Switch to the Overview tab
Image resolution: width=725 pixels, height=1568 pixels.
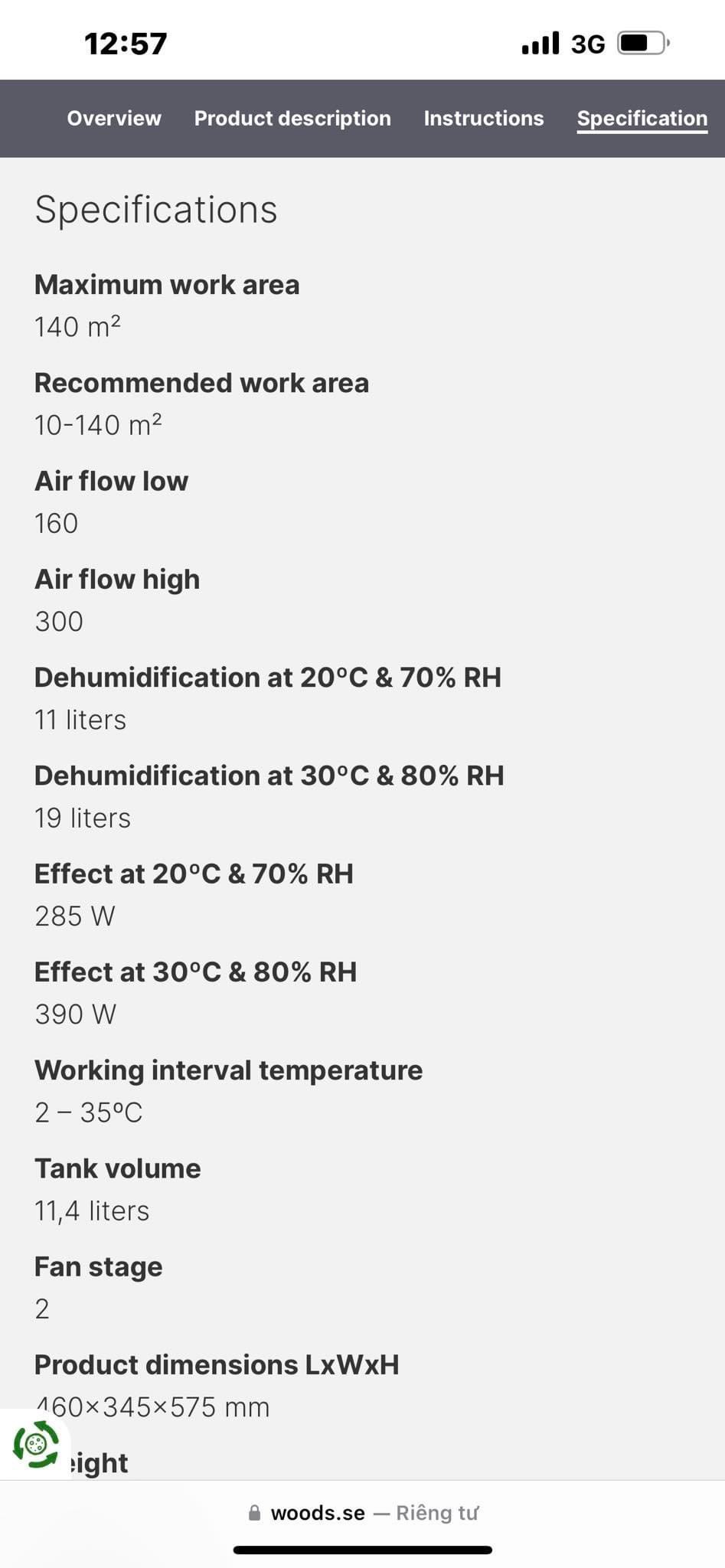tap(114, 119)
